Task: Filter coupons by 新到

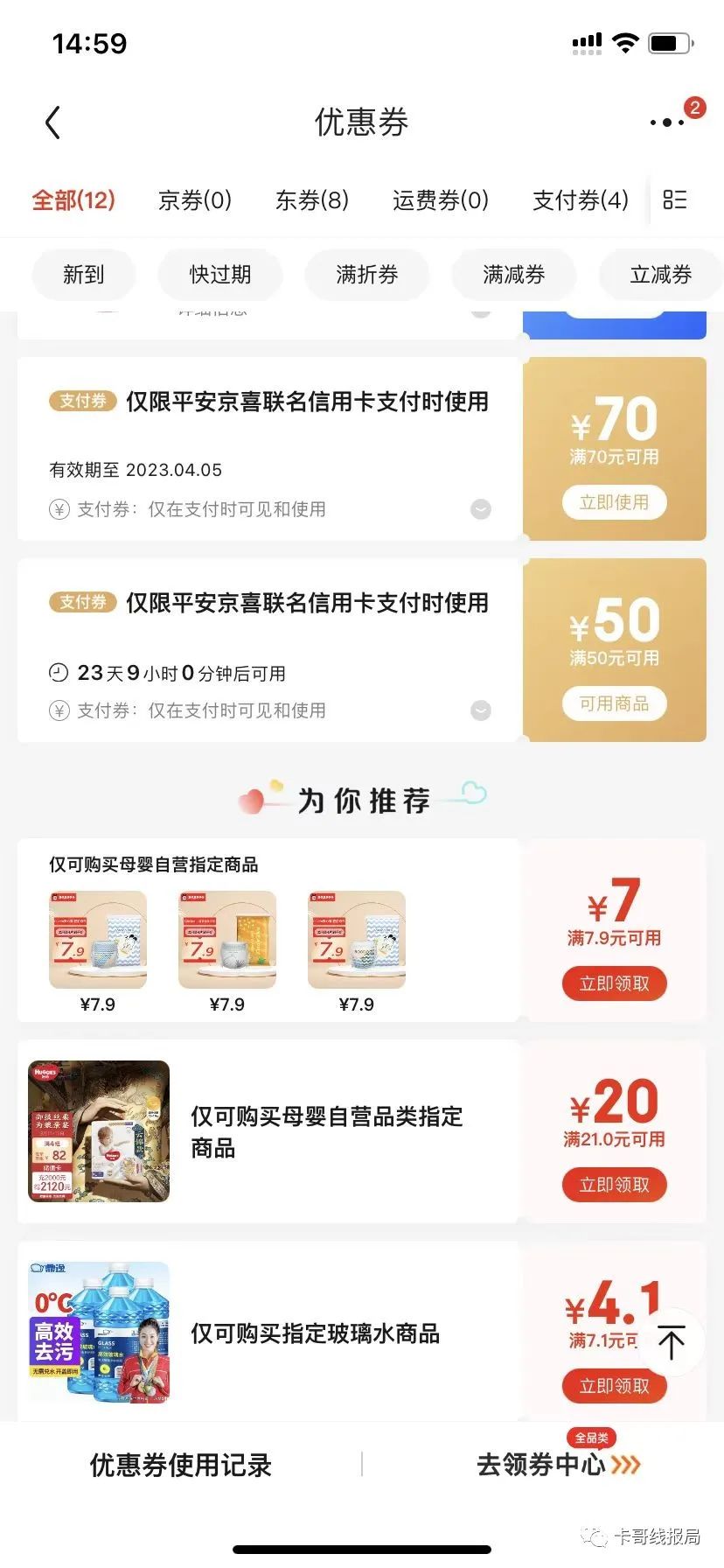Action: pos(84,275)
